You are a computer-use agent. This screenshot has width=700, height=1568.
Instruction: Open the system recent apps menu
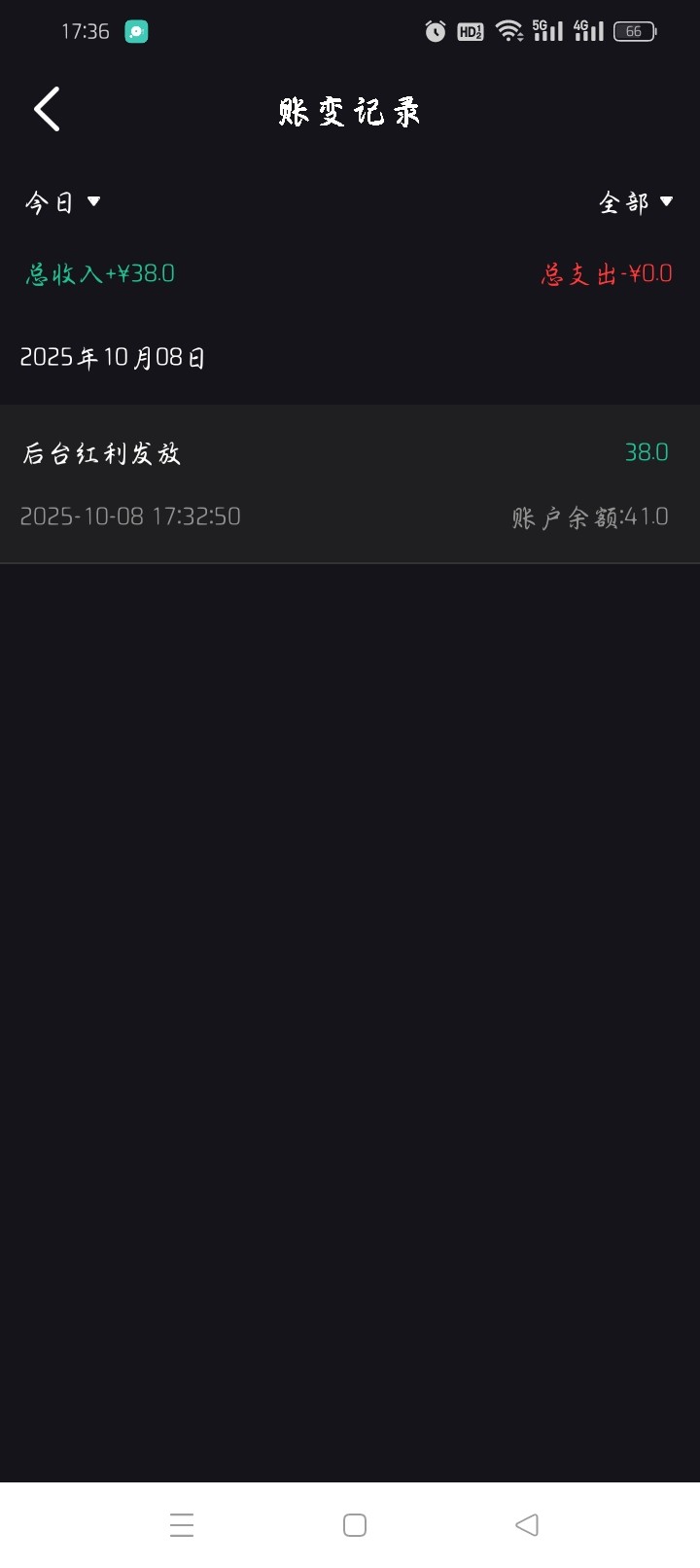coord(182,1524)
